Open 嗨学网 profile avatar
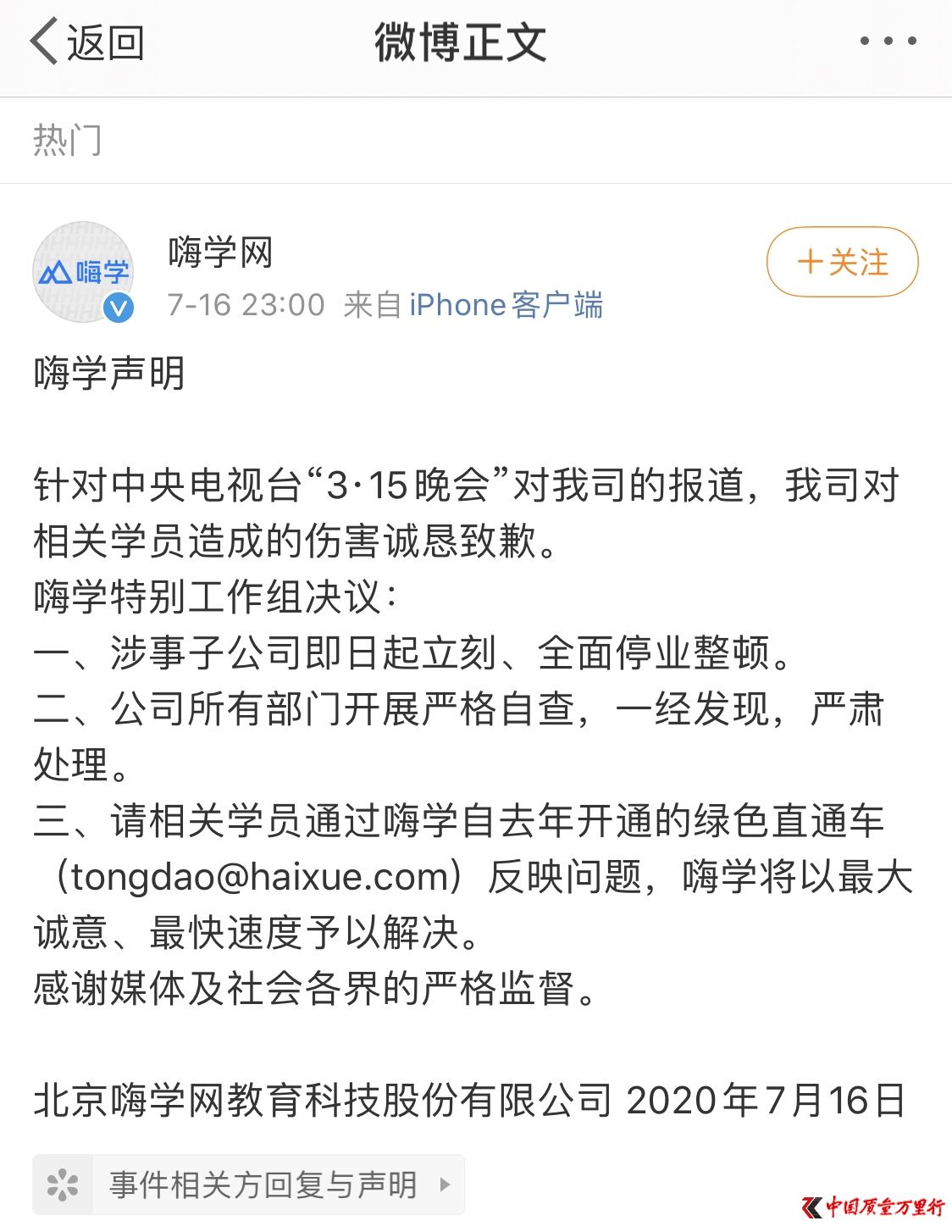Screen dimensions: 952x1232 83,271
